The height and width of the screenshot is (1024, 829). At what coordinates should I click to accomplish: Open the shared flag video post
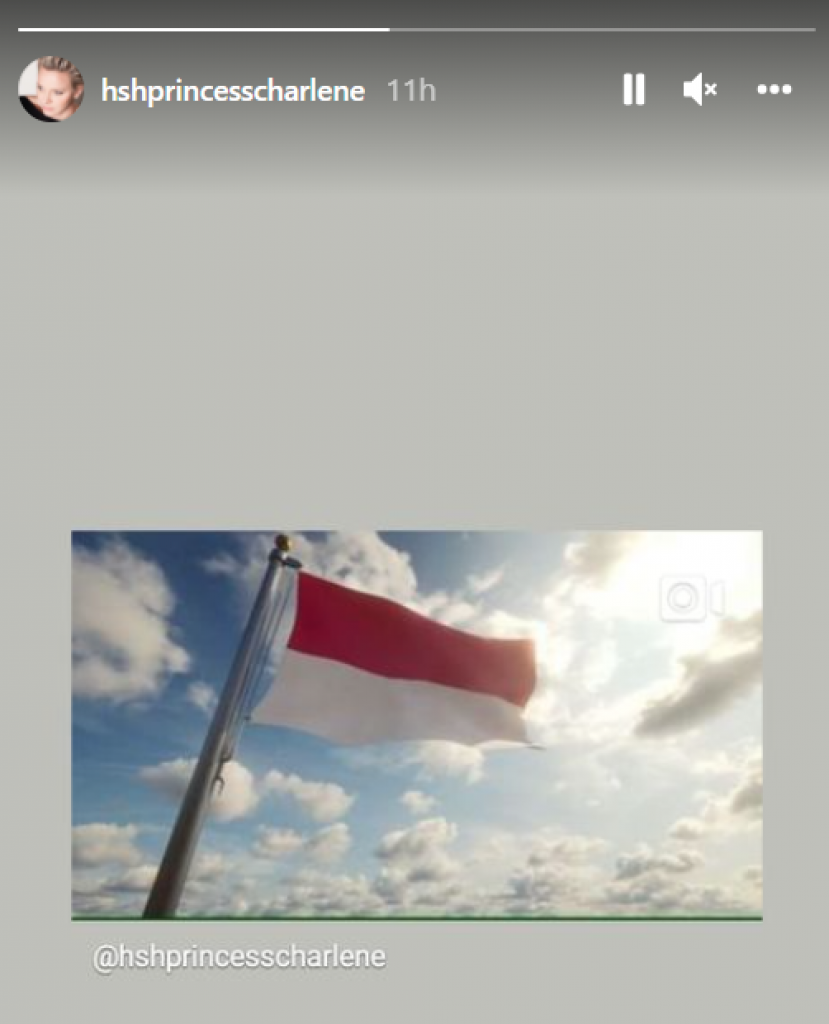(416, 724)
